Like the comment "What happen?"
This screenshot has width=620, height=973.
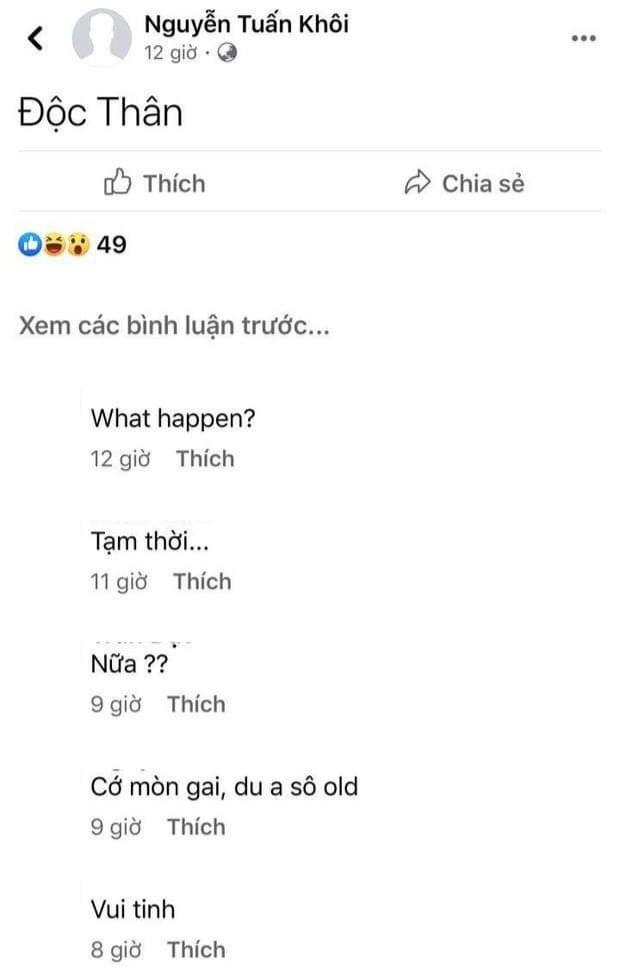205,459
